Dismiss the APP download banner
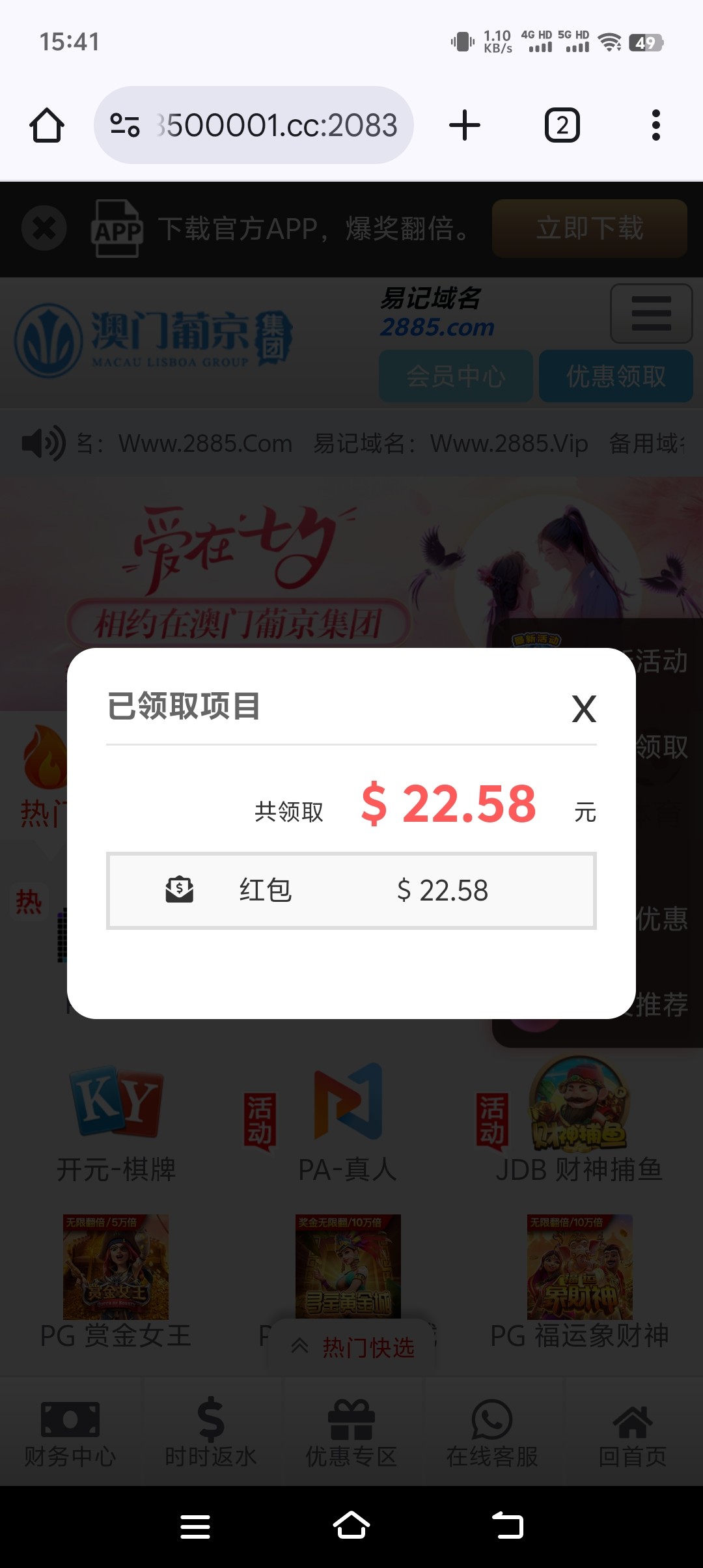The width and height of the screenshot is (703, 1568). coord(44,229)
